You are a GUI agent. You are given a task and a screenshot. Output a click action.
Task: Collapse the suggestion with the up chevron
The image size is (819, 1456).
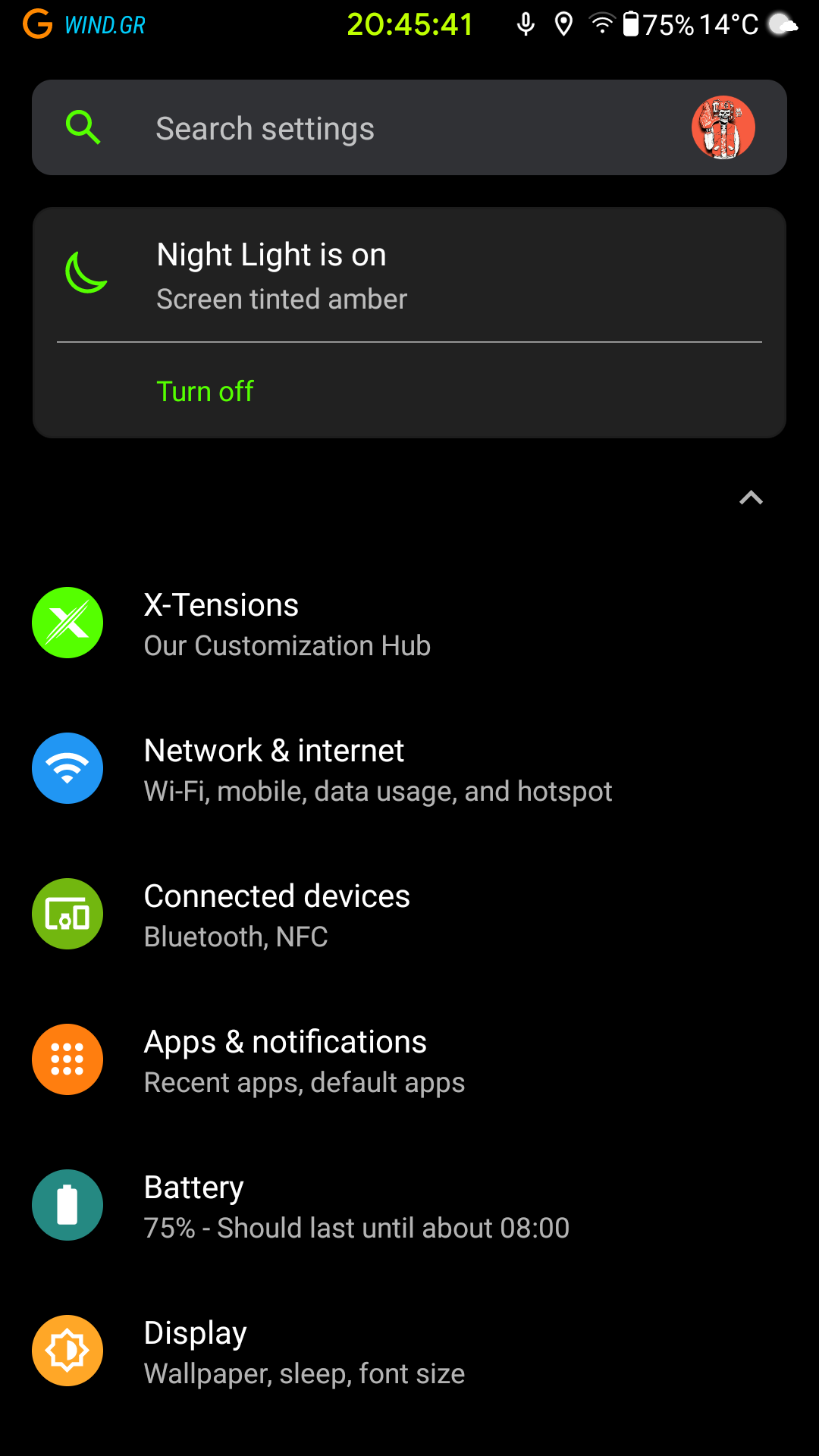[x=751, y=498]
